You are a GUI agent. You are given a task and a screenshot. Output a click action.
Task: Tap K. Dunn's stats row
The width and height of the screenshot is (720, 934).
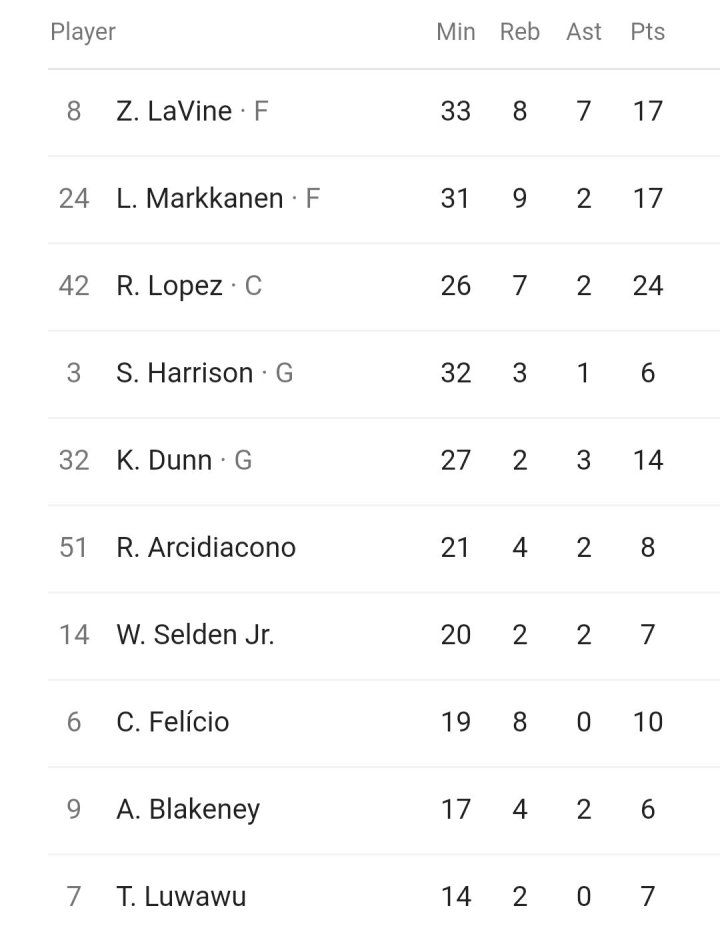click(x=164, y=460)
